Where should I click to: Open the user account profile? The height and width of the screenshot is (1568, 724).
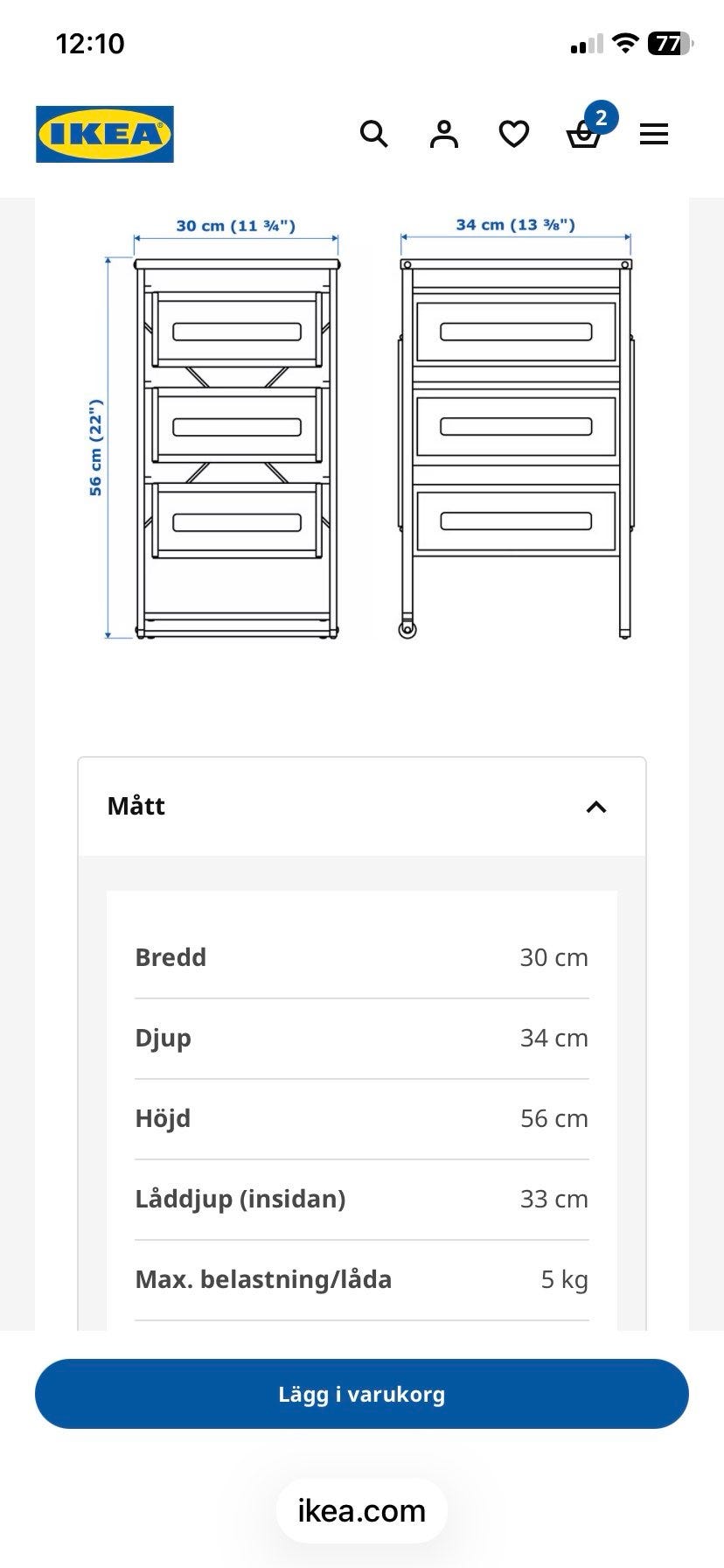coord(444,134)
